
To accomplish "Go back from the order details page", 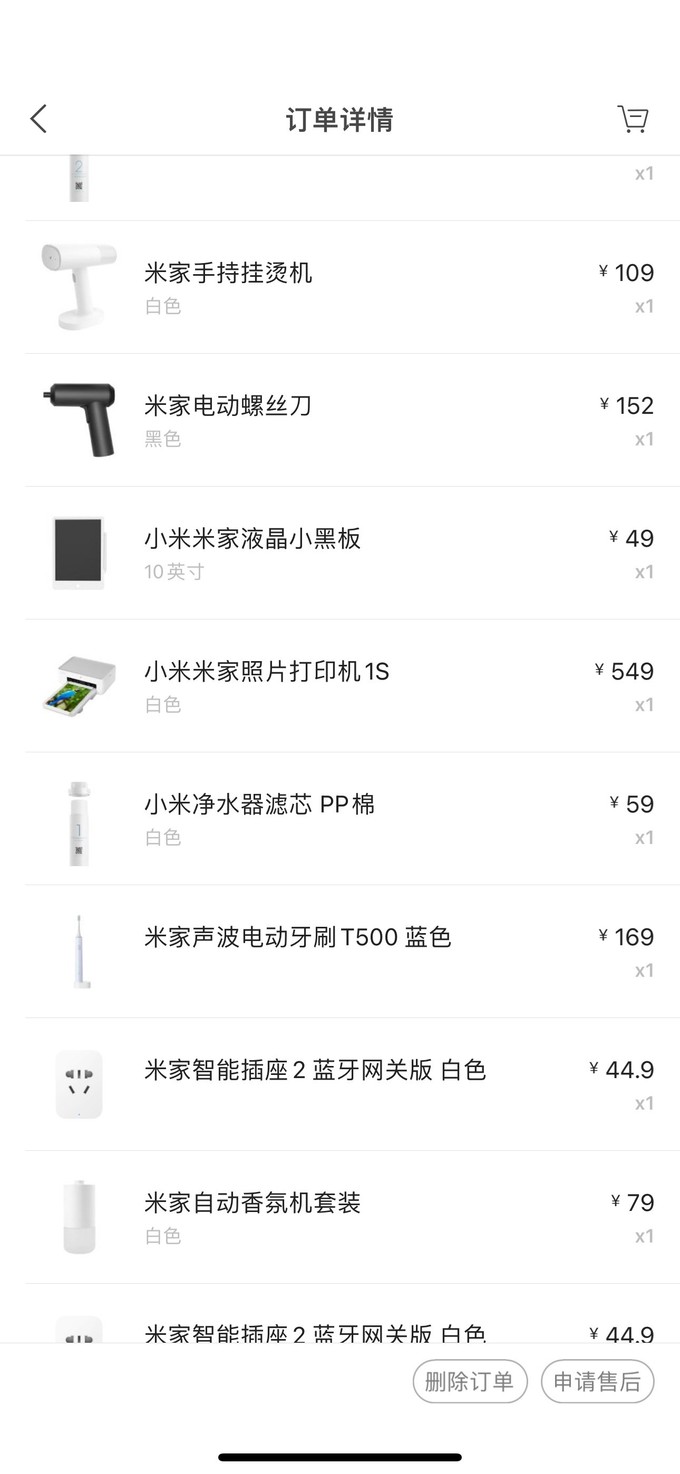I will point(39,119).
